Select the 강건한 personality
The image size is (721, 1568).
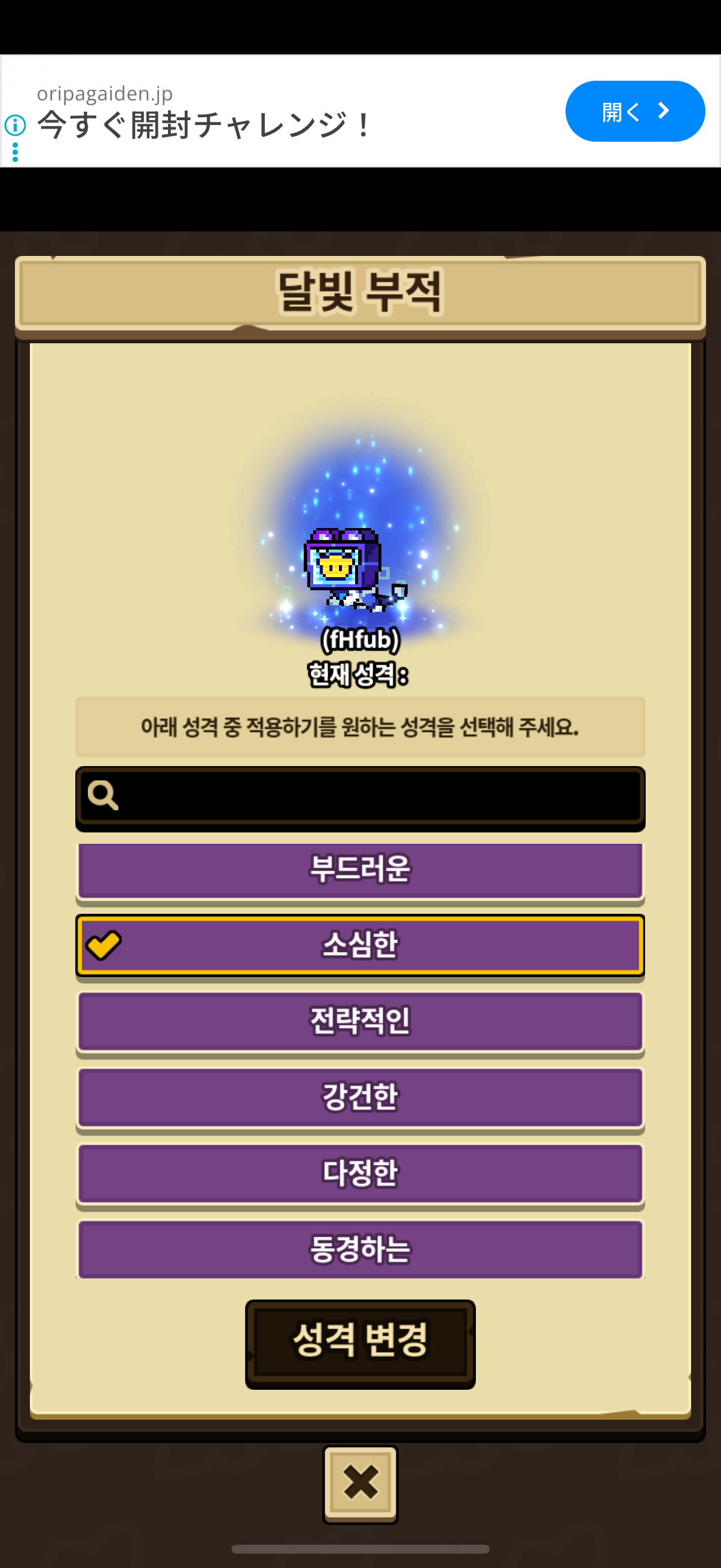(x=360, y=1097)
